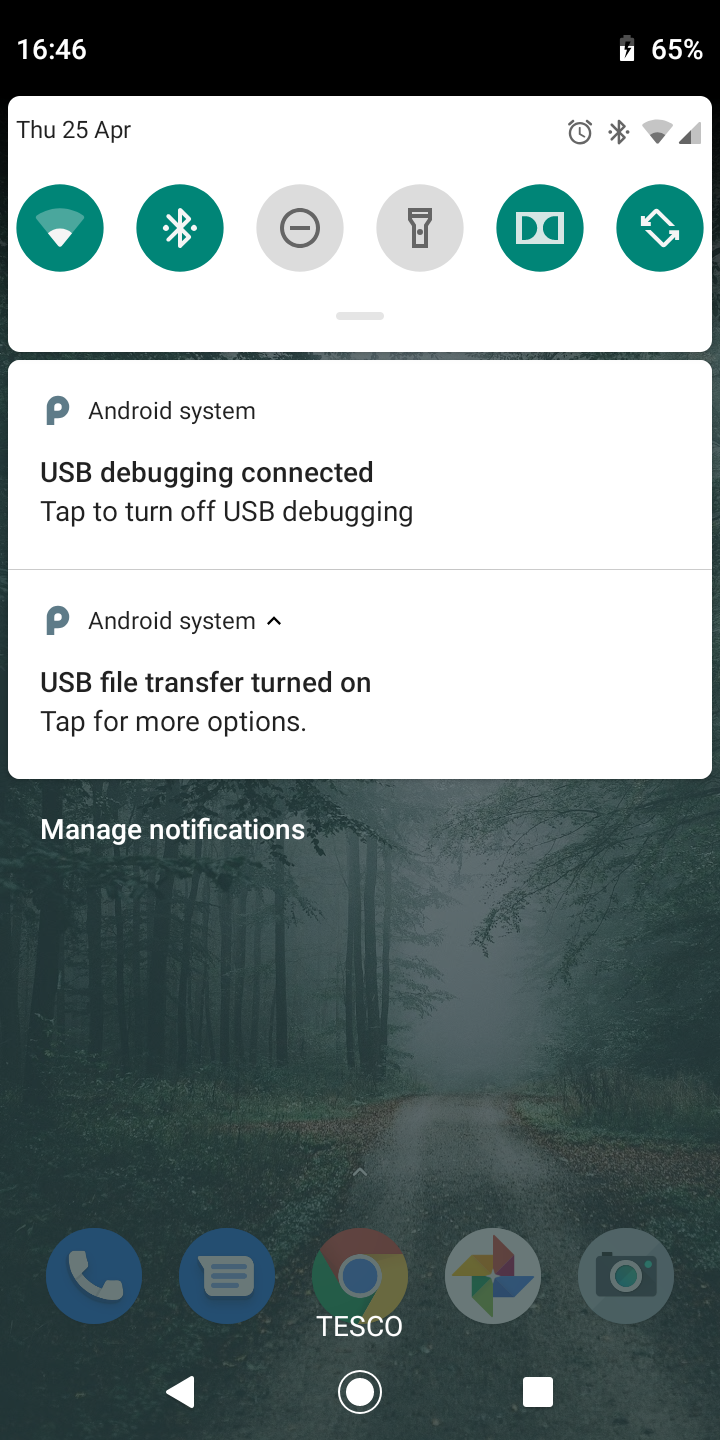Disable the Bluetooth quick tile
720x1440 pixels.
tap(180, 228)
